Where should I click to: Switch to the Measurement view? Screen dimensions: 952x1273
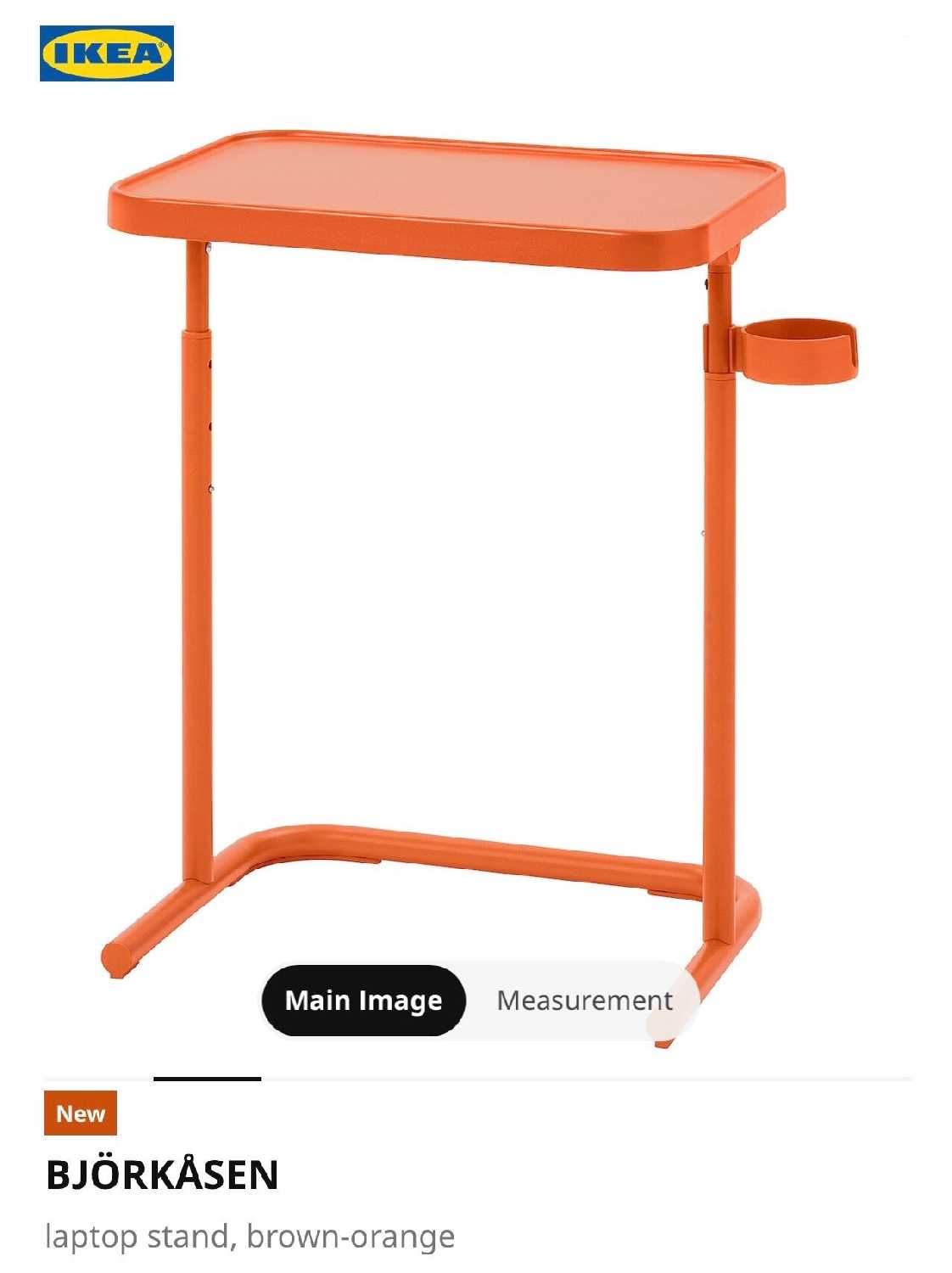[x=585, y=1001]
